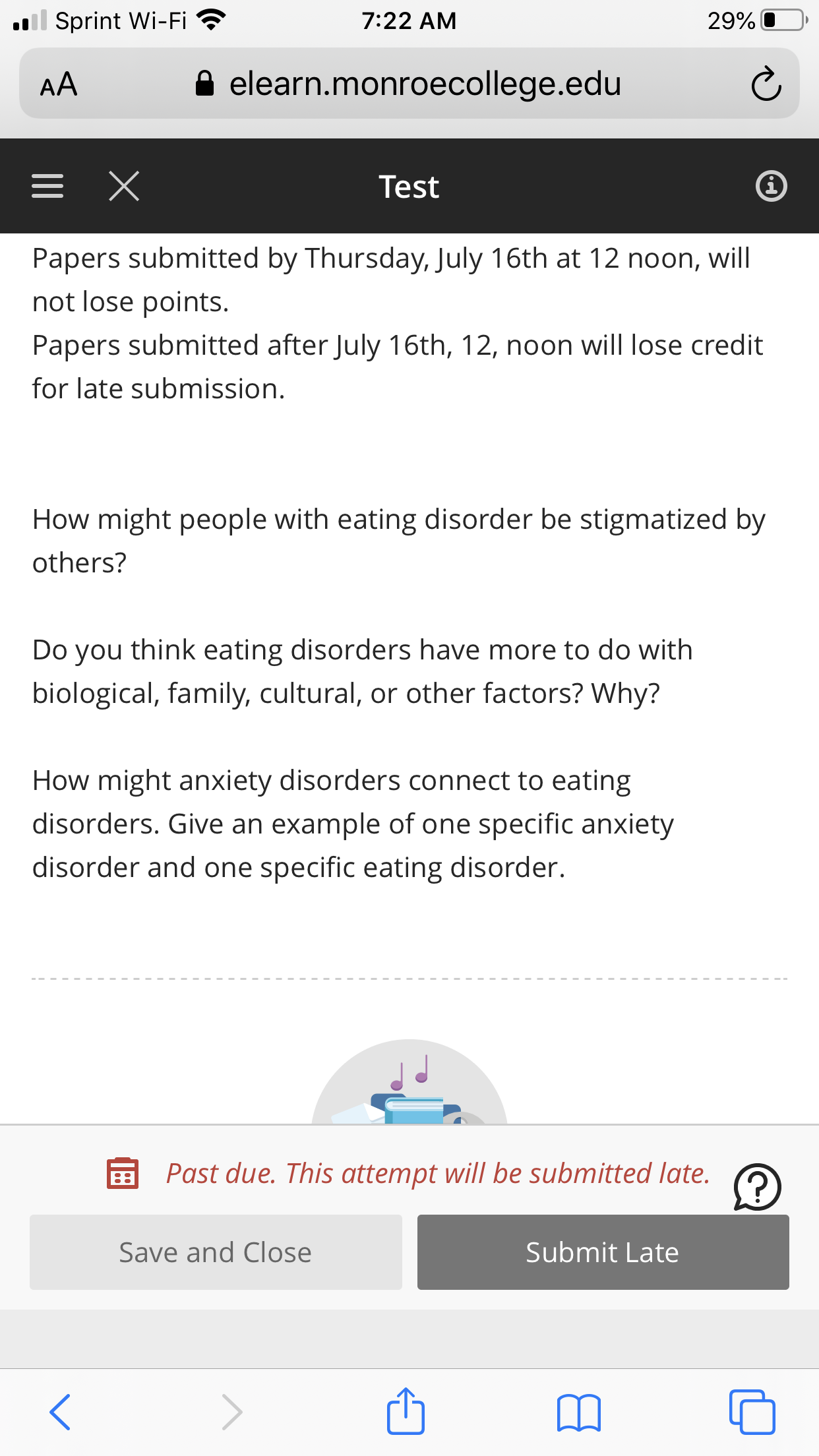Go back in Safari
Viewport: 819px width, 1456px height.
(60, 1412)
